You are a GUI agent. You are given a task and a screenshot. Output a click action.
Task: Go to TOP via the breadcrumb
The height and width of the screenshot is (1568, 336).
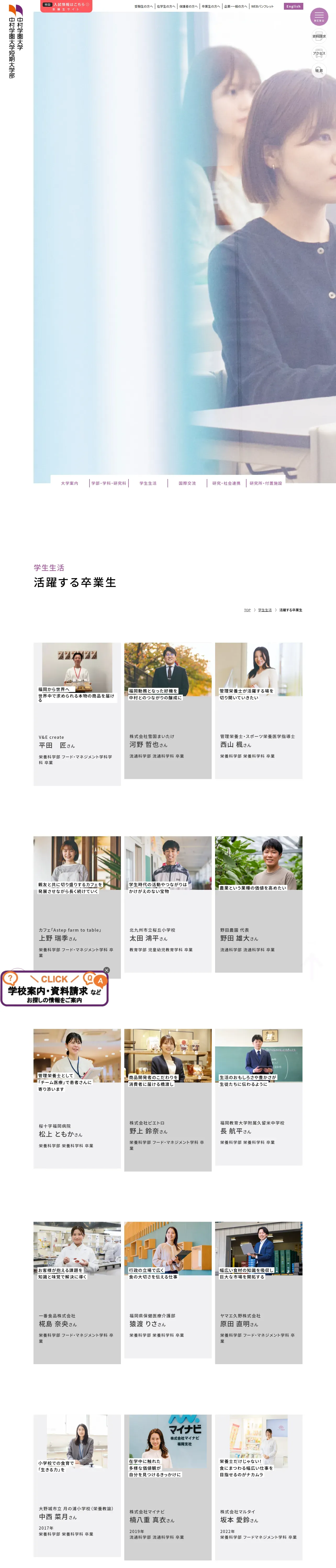(x=247, y=610)
